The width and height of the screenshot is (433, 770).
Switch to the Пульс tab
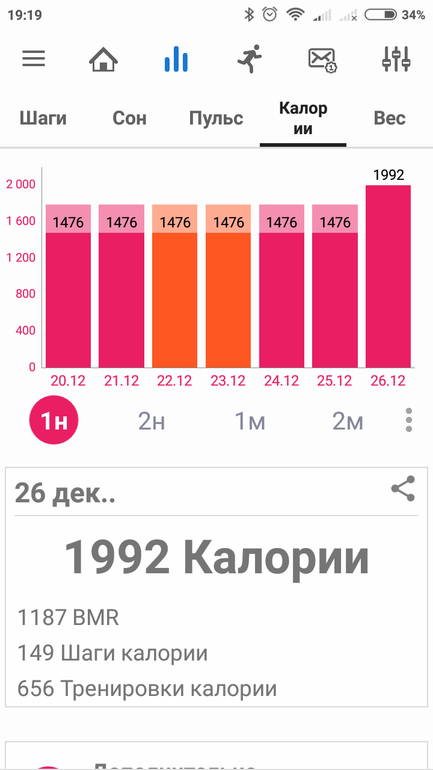[216, 118]
